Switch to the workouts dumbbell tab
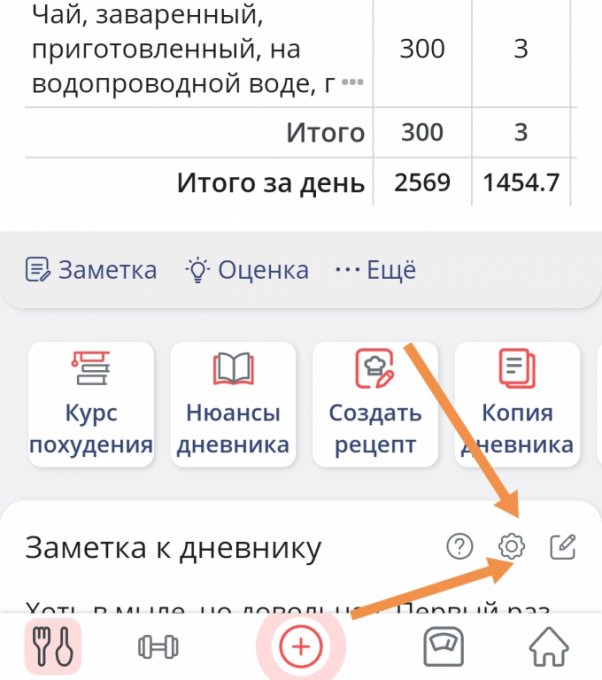This screenshot has width=602, height=680. pyautogui.click(x=158, y=647)
